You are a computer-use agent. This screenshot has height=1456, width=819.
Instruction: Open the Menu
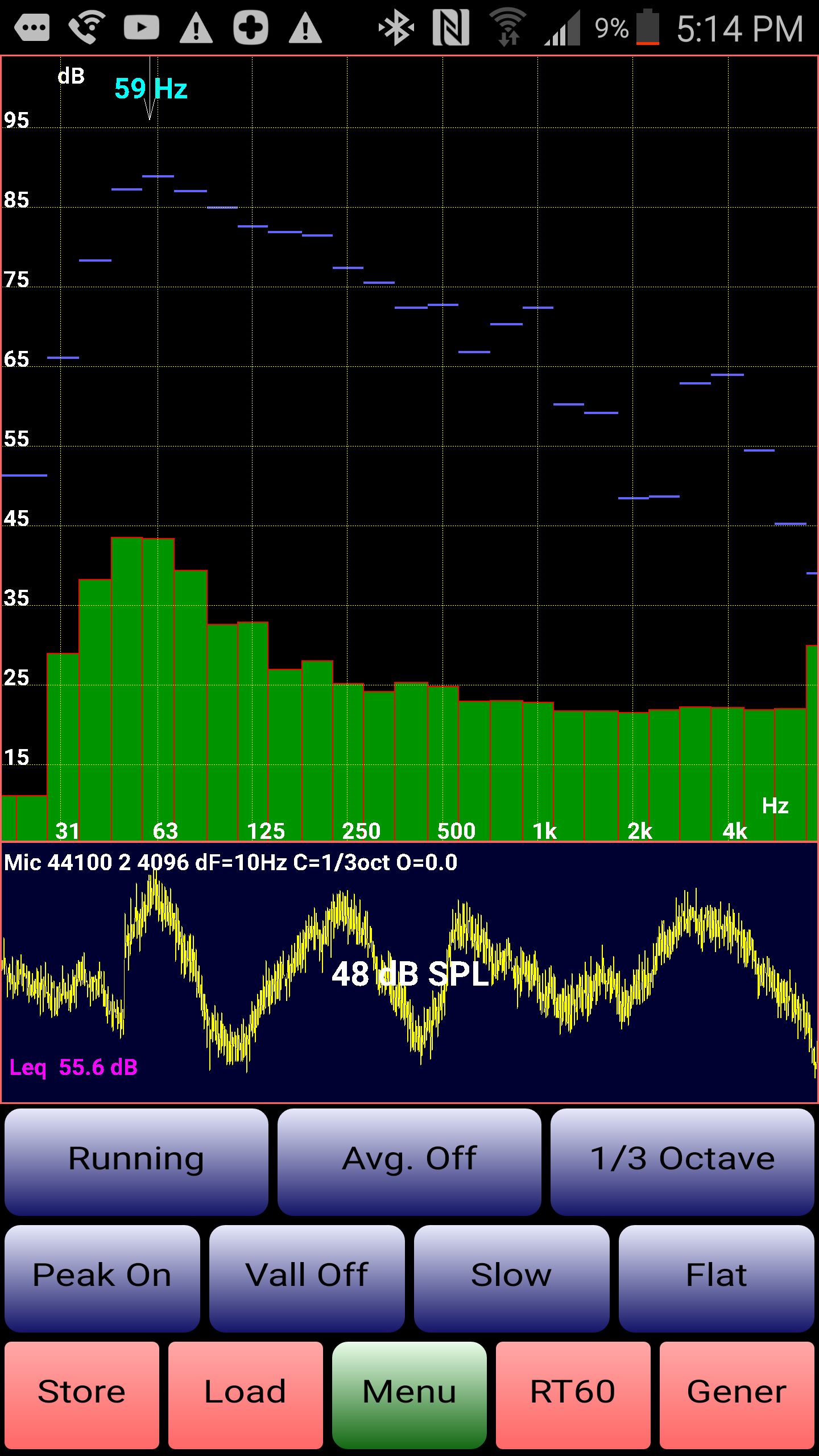(x=409, y=1395)
